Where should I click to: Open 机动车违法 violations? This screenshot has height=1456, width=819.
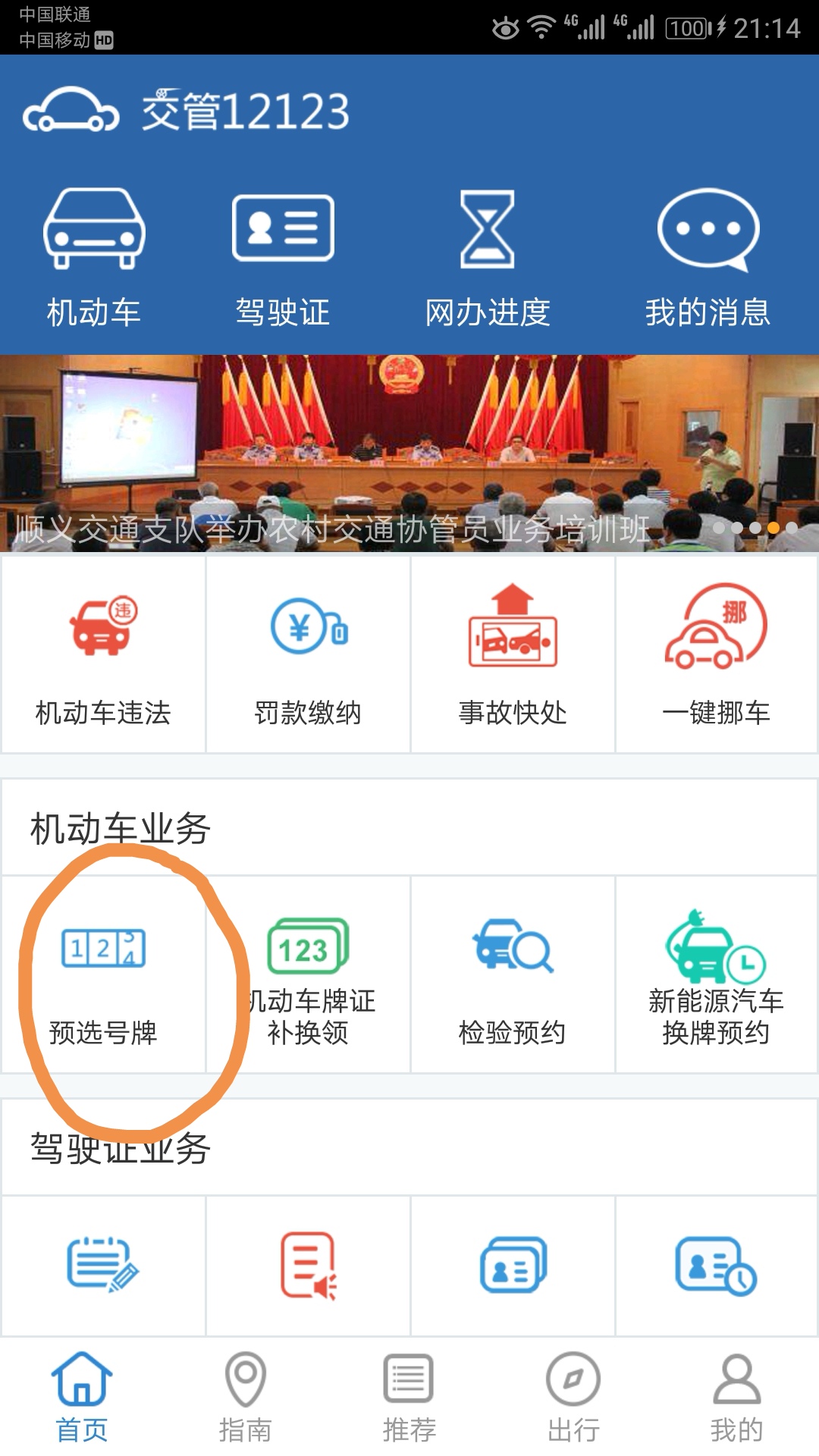103,655
